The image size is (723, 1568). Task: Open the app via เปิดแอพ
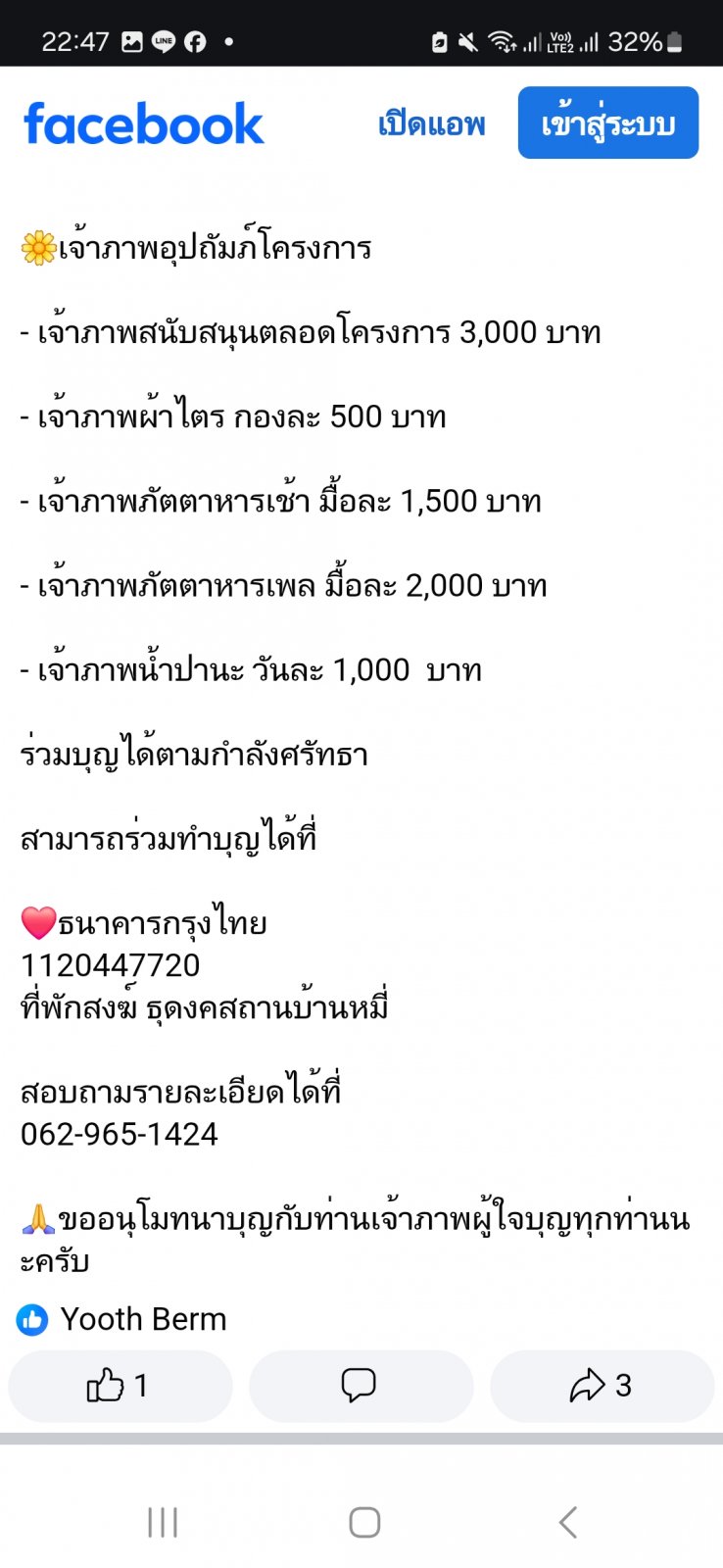[x=431, y=123]
